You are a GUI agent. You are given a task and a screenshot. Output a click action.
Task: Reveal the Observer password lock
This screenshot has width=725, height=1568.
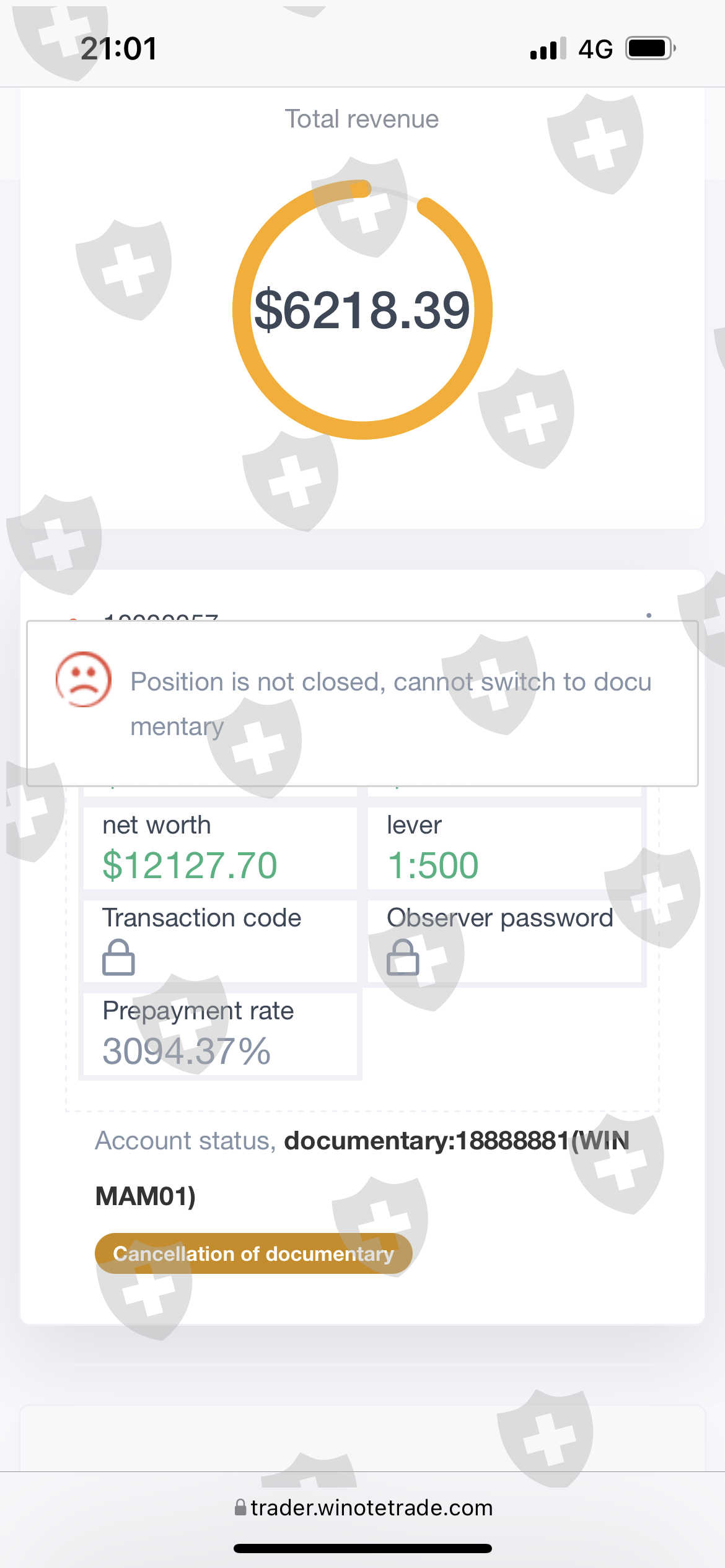click(403, 957)
